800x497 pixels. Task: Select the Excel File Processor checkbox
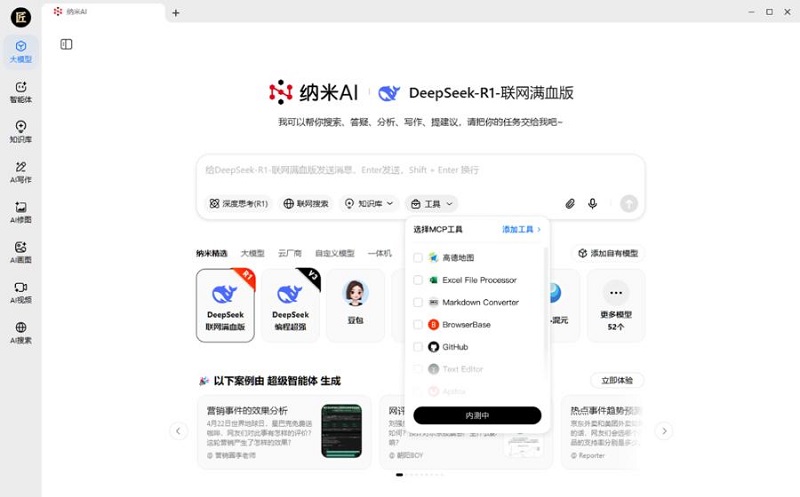tap(418, 280)
